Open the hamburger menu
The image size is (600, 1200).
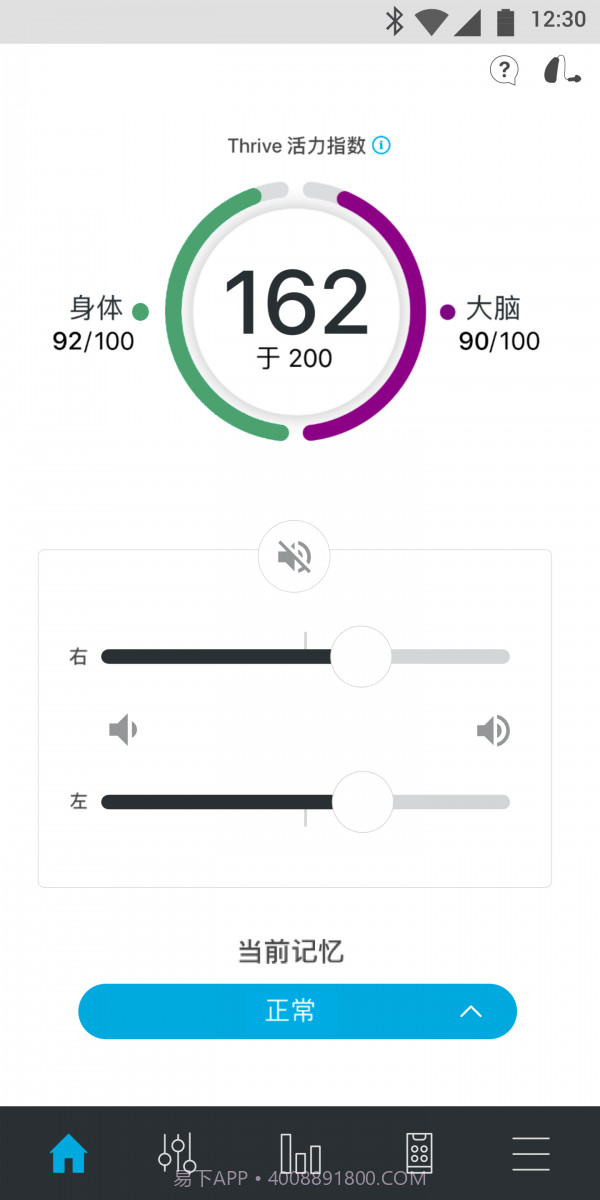coord(531,1154)
